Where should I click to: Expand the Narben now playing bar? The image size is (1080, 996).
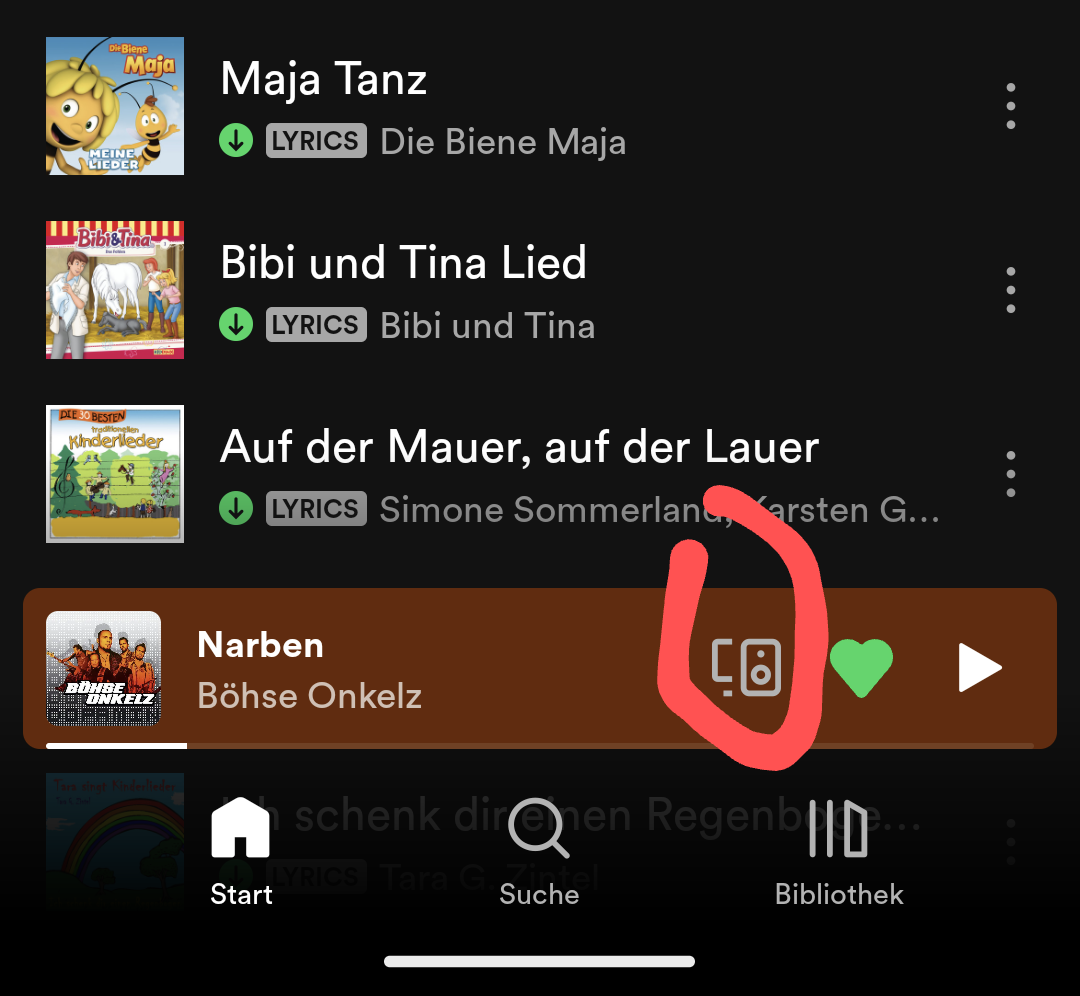click(400, 668)
